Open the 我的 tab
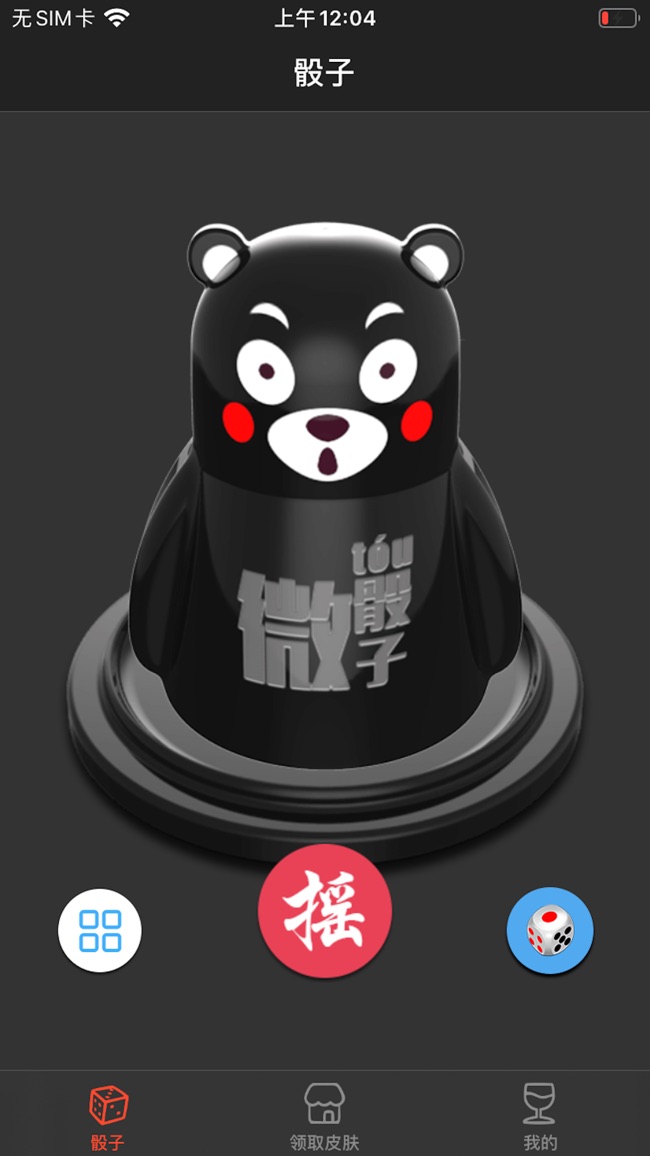This screenshot has height=1156, width=650. point(540,1116)
